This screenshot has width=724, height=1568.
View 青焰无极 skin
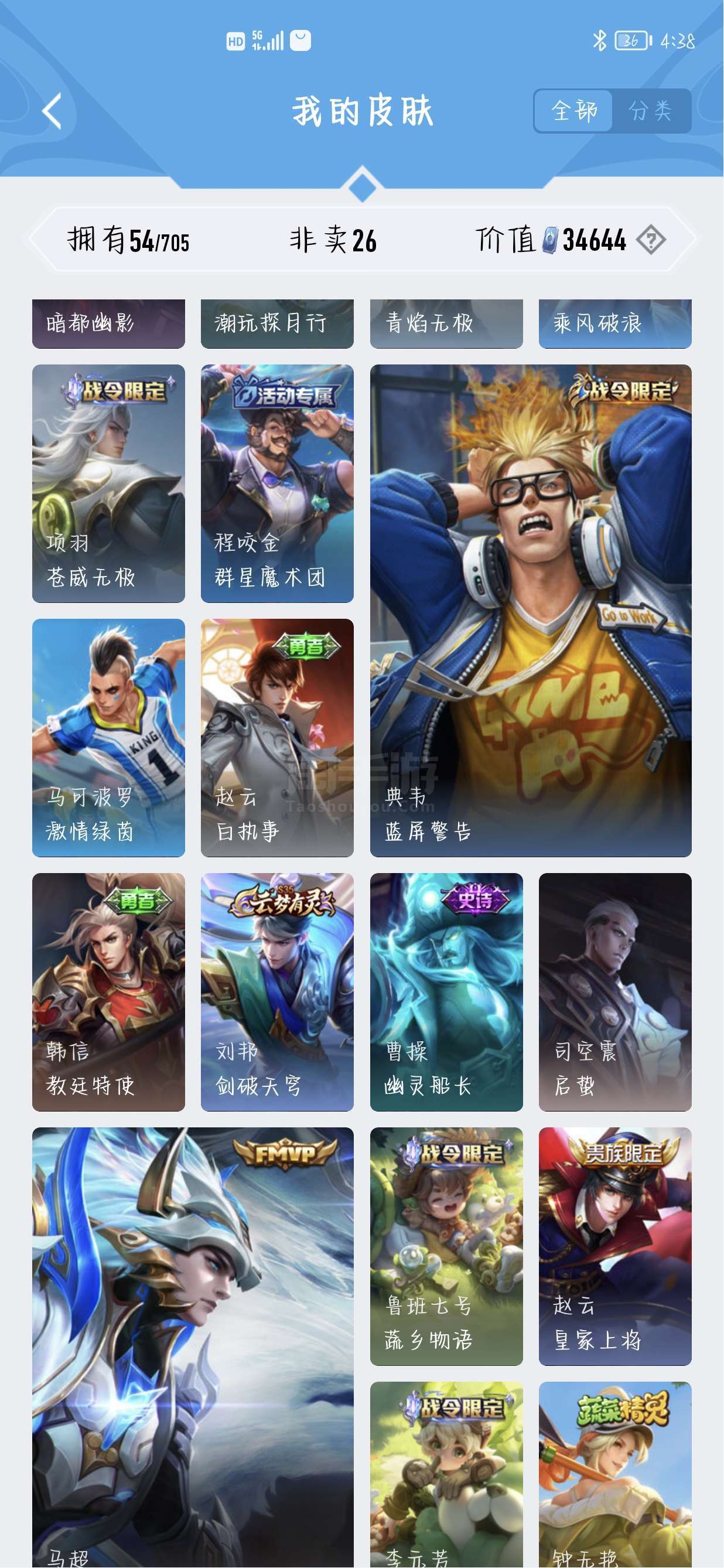tap(446, 324)
